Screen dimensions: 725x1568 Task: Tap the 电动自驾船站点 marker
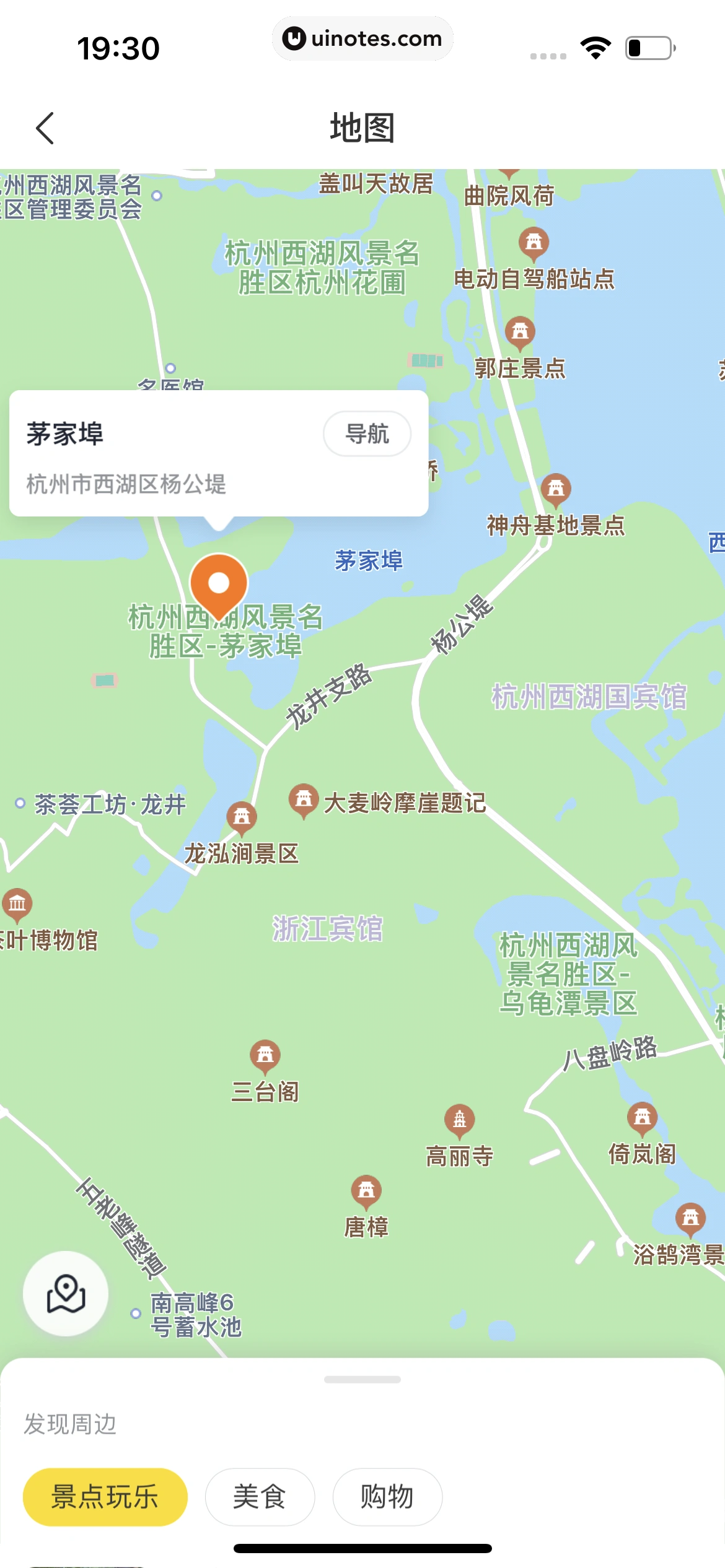[x=534, y=243]
